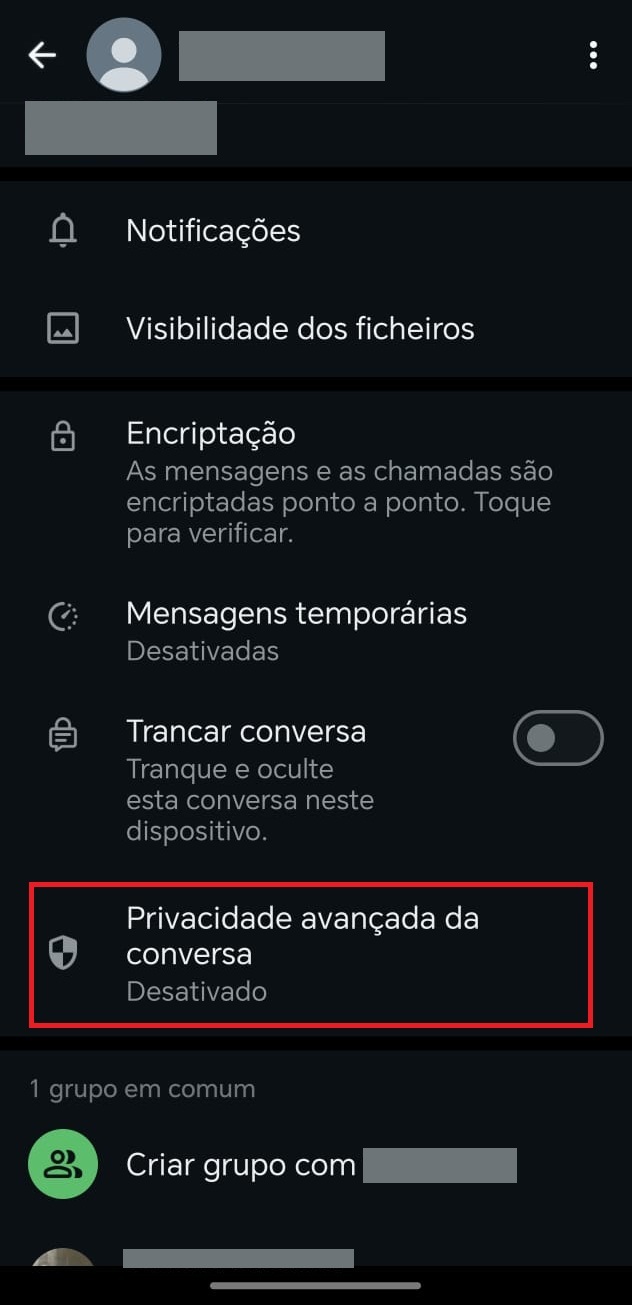Screen dimensions: 632x1305
Task: Open Privacidade avançada da conversa
Action: pos(312,954)
